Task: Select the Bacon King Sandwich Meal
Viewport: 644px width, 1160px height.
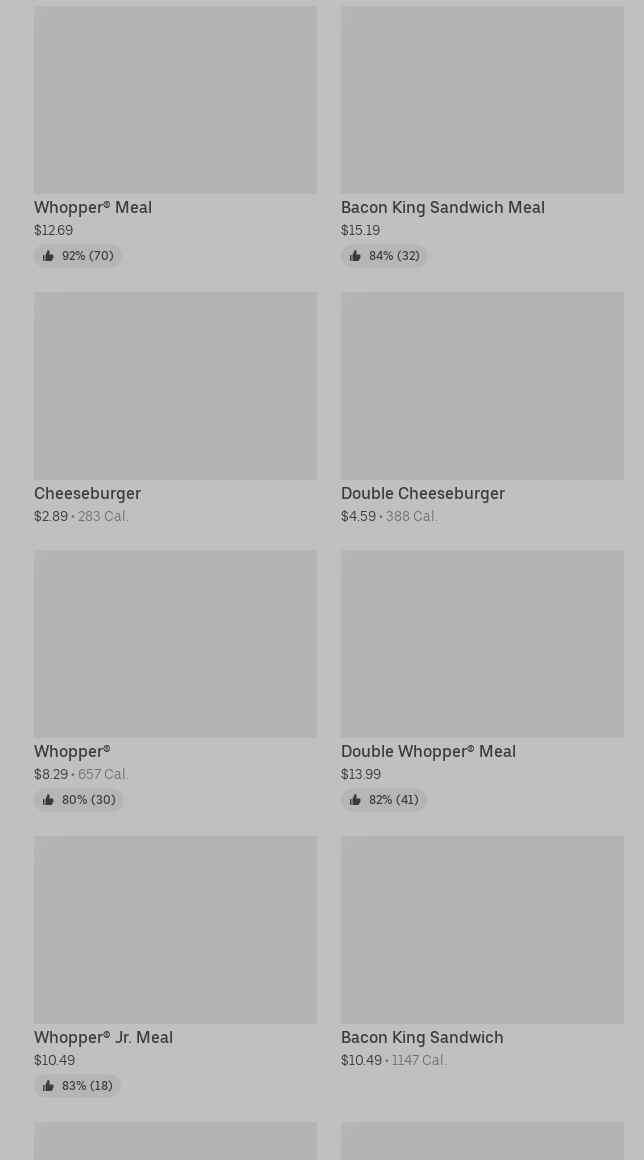Action: 482,136
